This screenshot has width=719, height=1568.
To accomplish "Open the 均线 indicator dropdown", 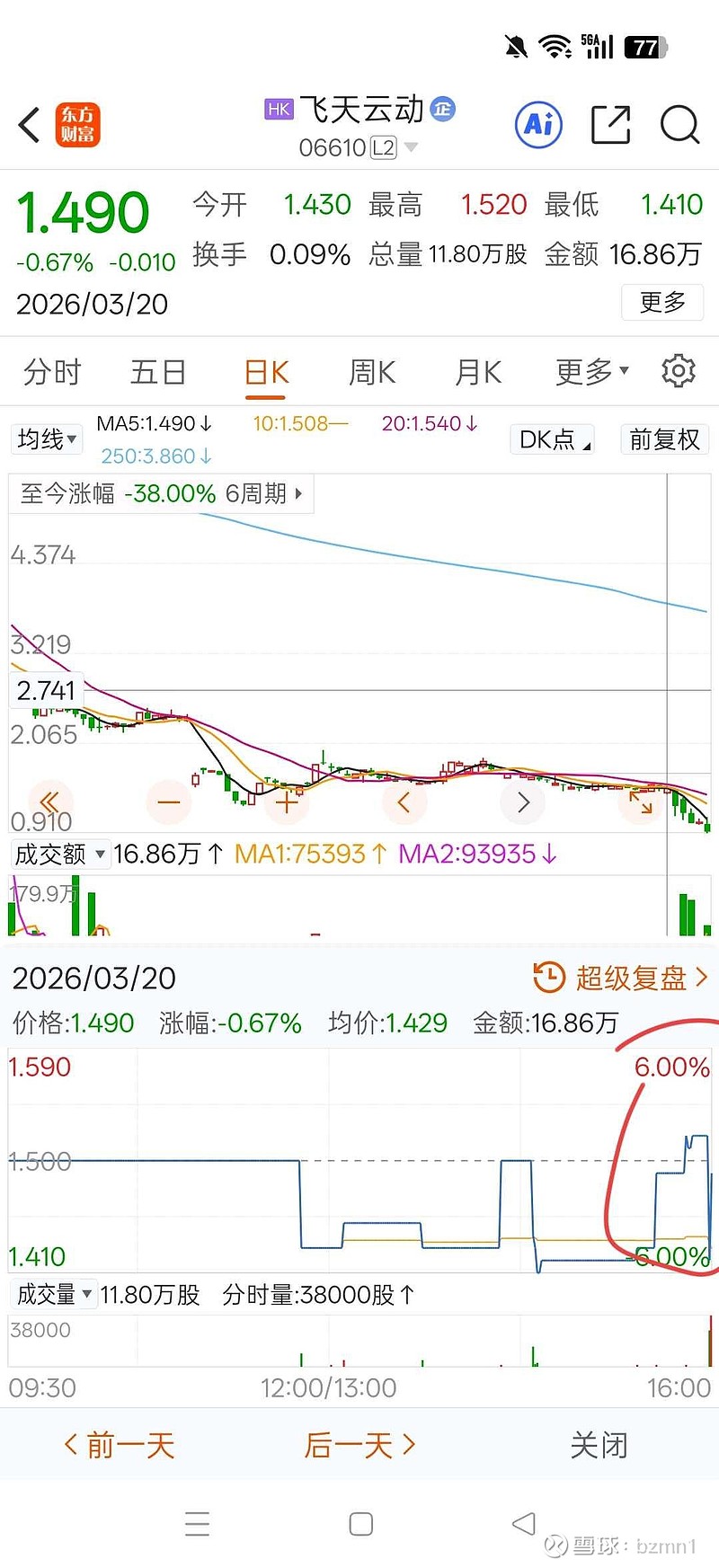I will [x=47, y=439].
